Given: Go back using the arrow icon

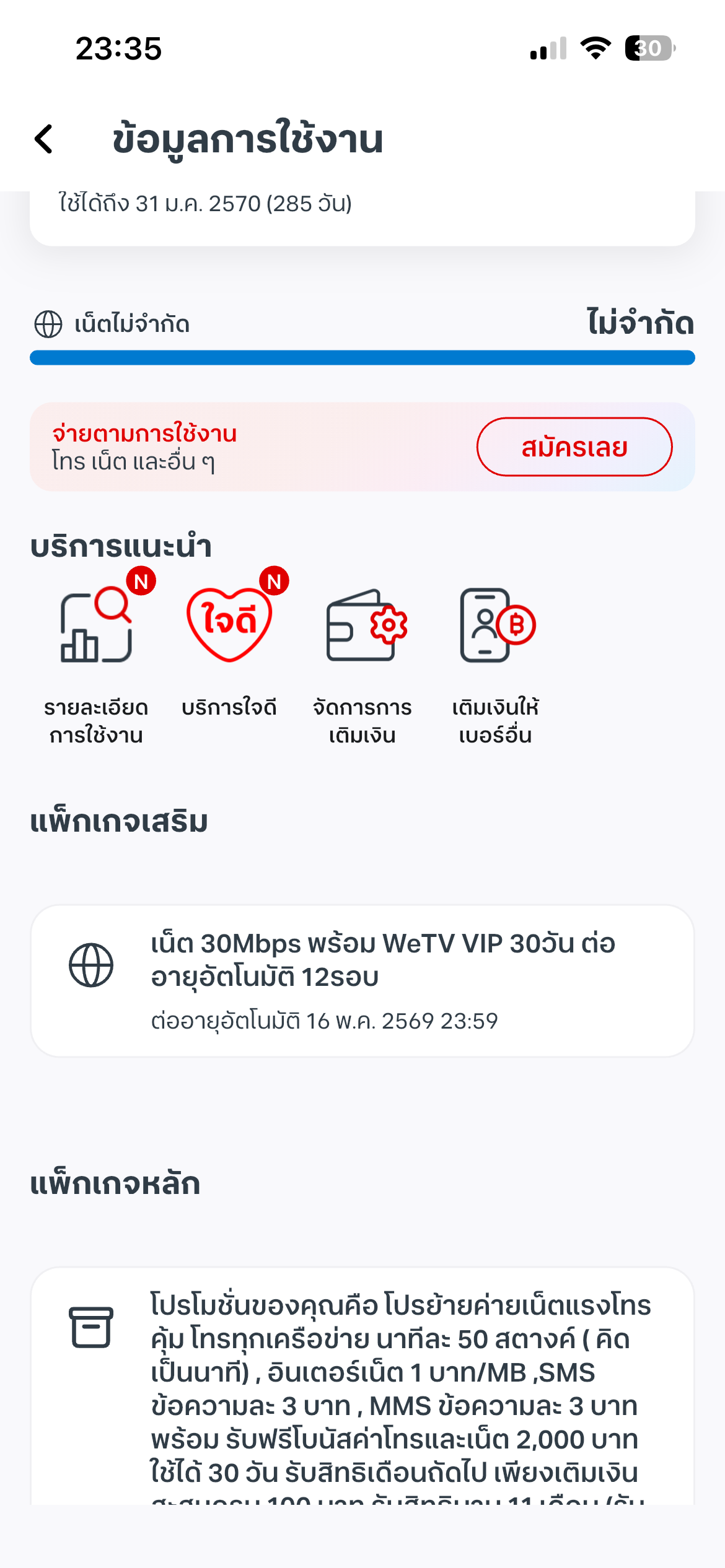Looking at the screenshot, I should coord(45,139).
